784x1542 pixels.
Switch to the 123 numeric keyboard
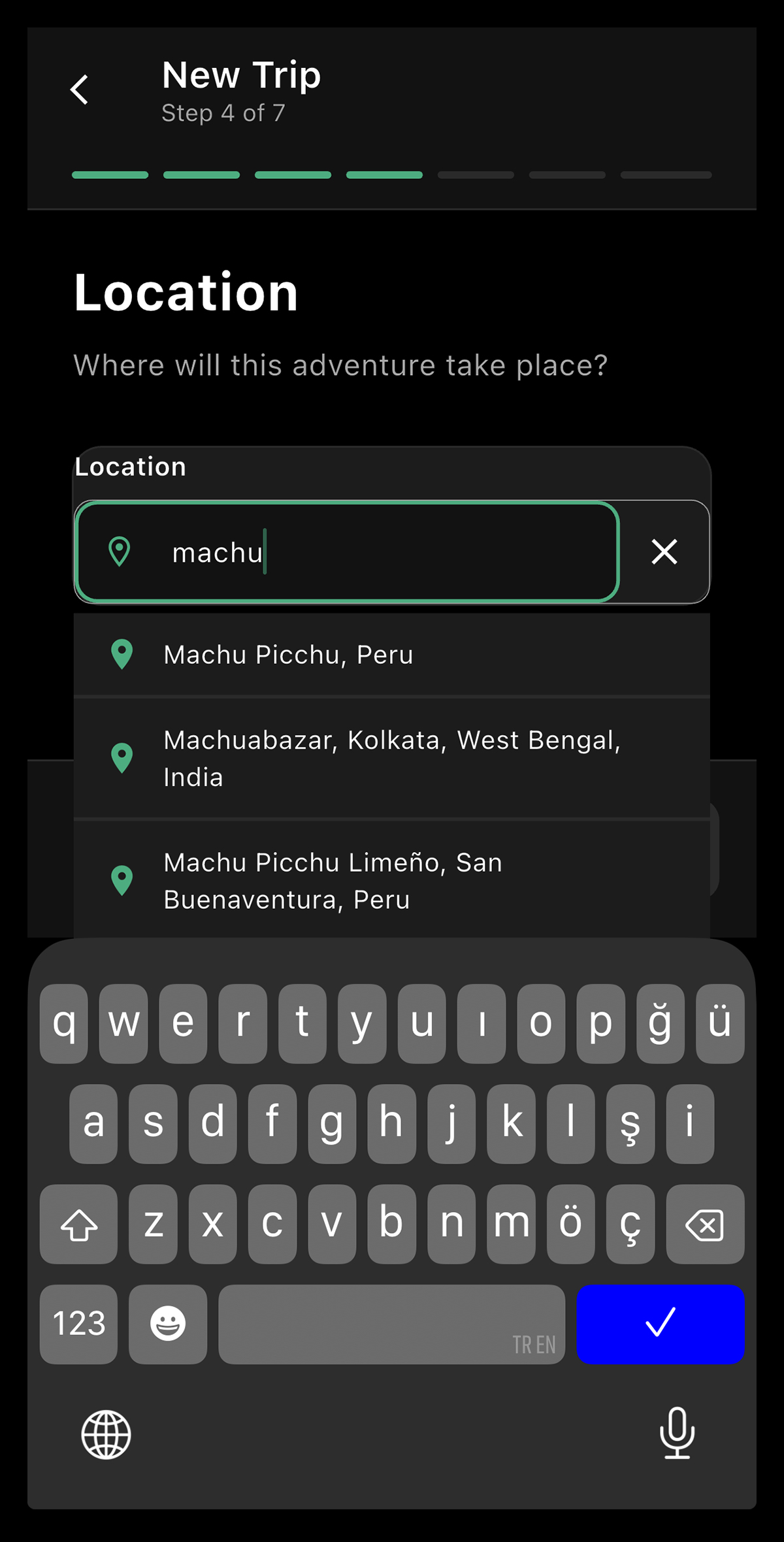(78, 1324)
